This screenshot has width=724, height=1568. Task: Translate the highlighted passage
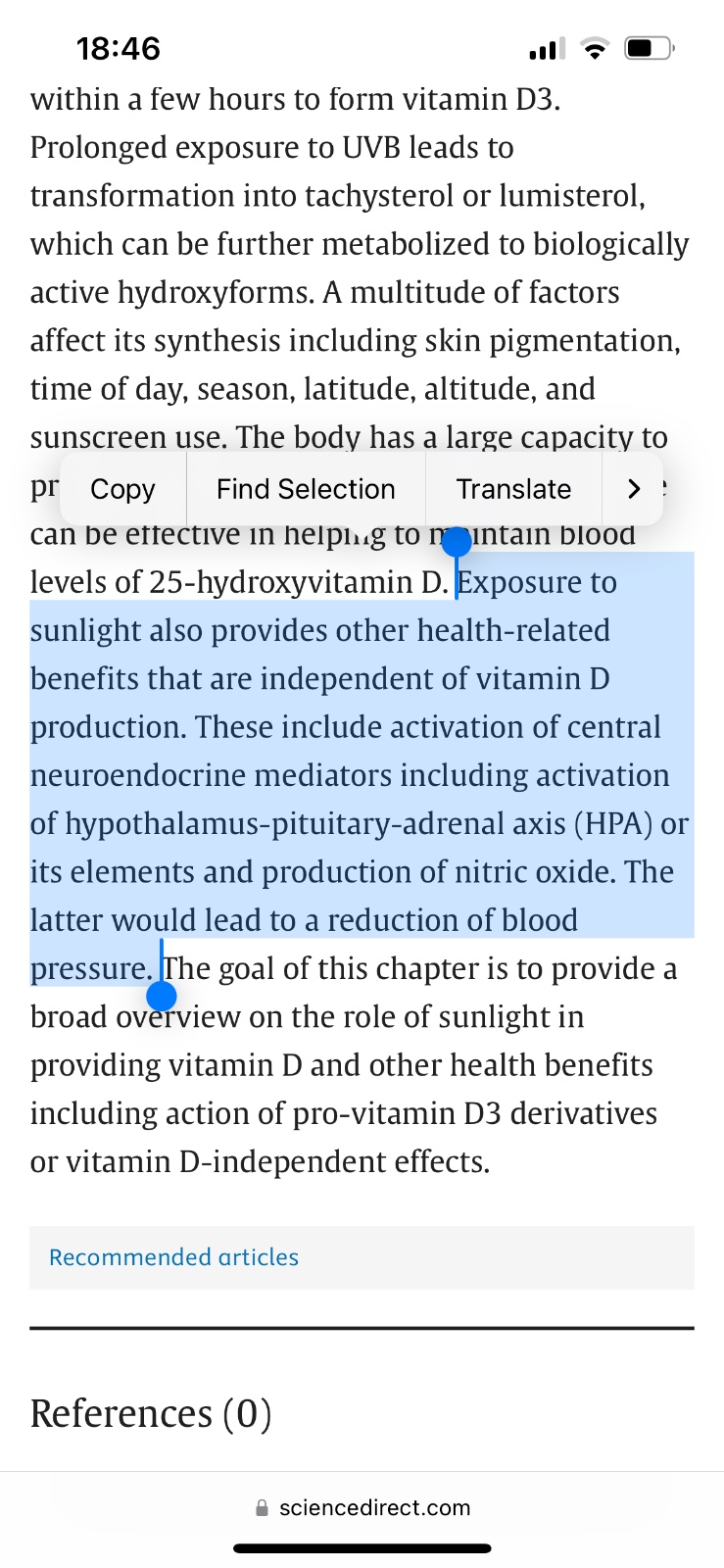coord(513,489)
